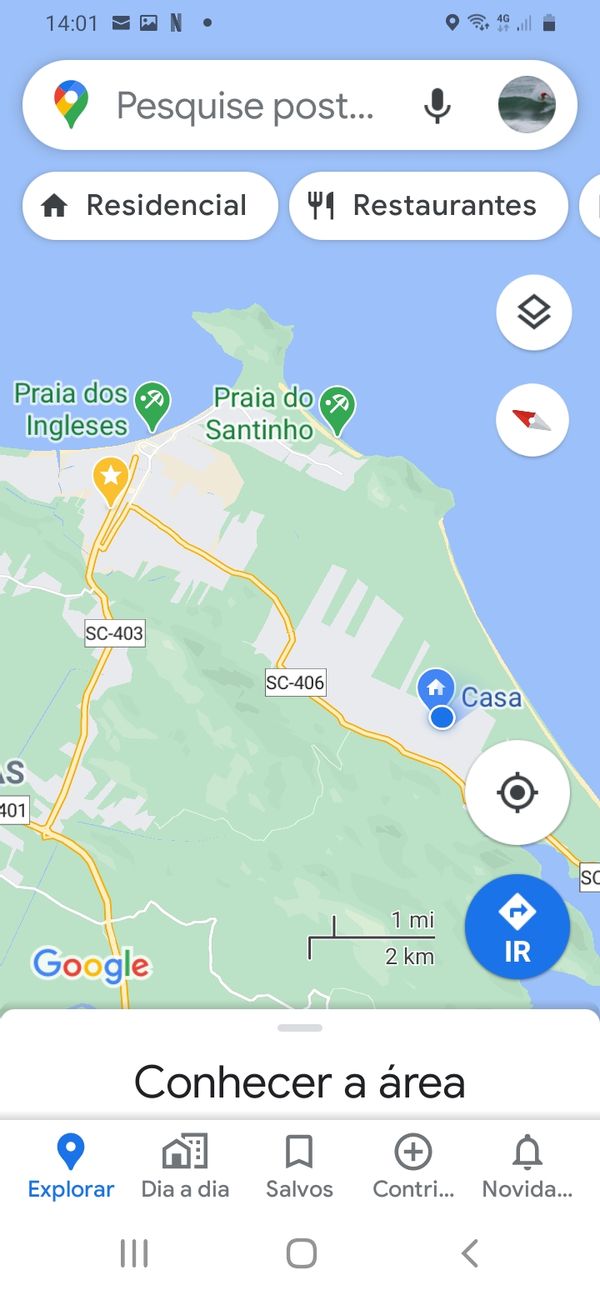The height and width of the screenshot is (1300, 600).
Task: Open the Casa home marker
Action: (x=435, y=688)
